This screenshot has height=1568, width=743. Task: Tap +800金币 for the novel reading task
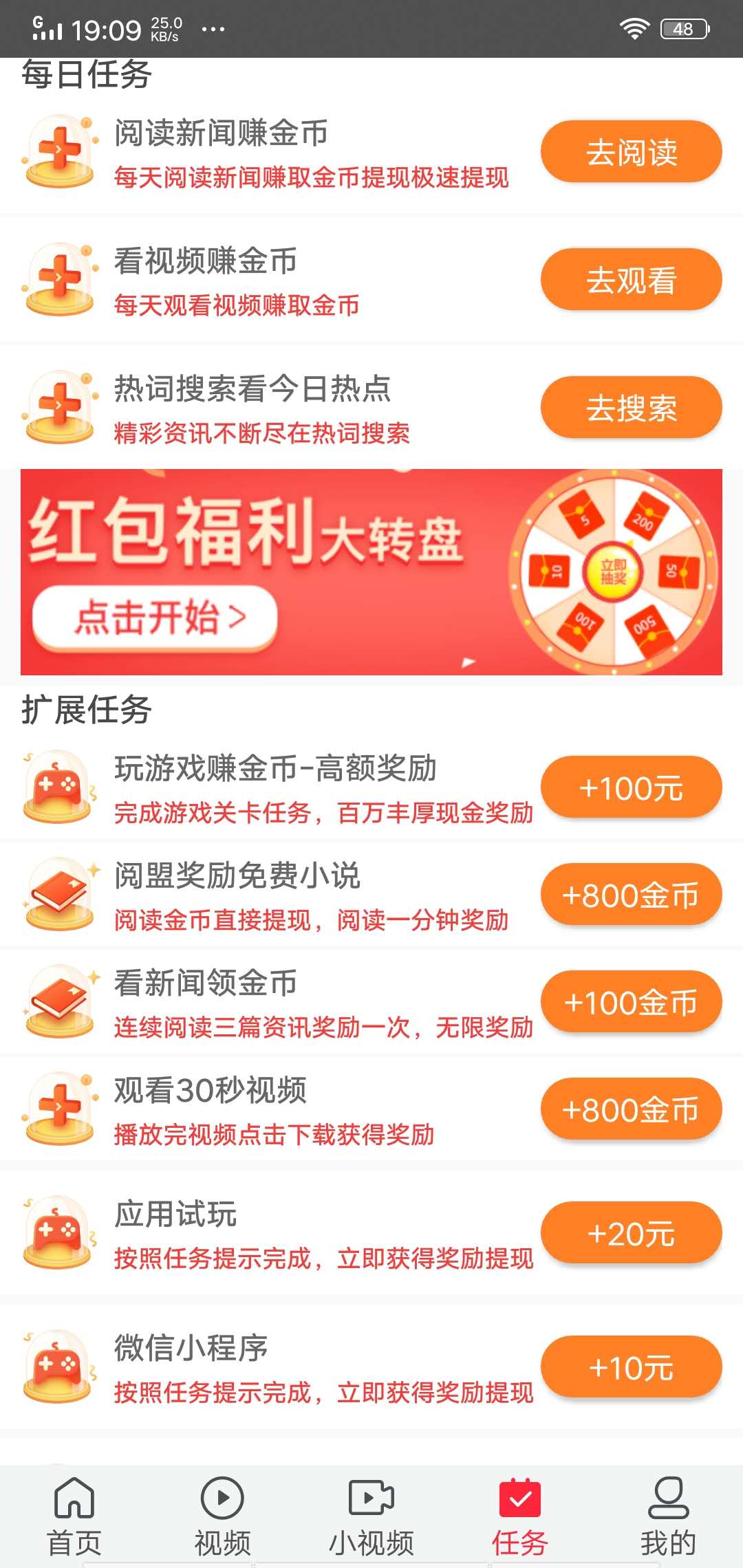[630, 894]
